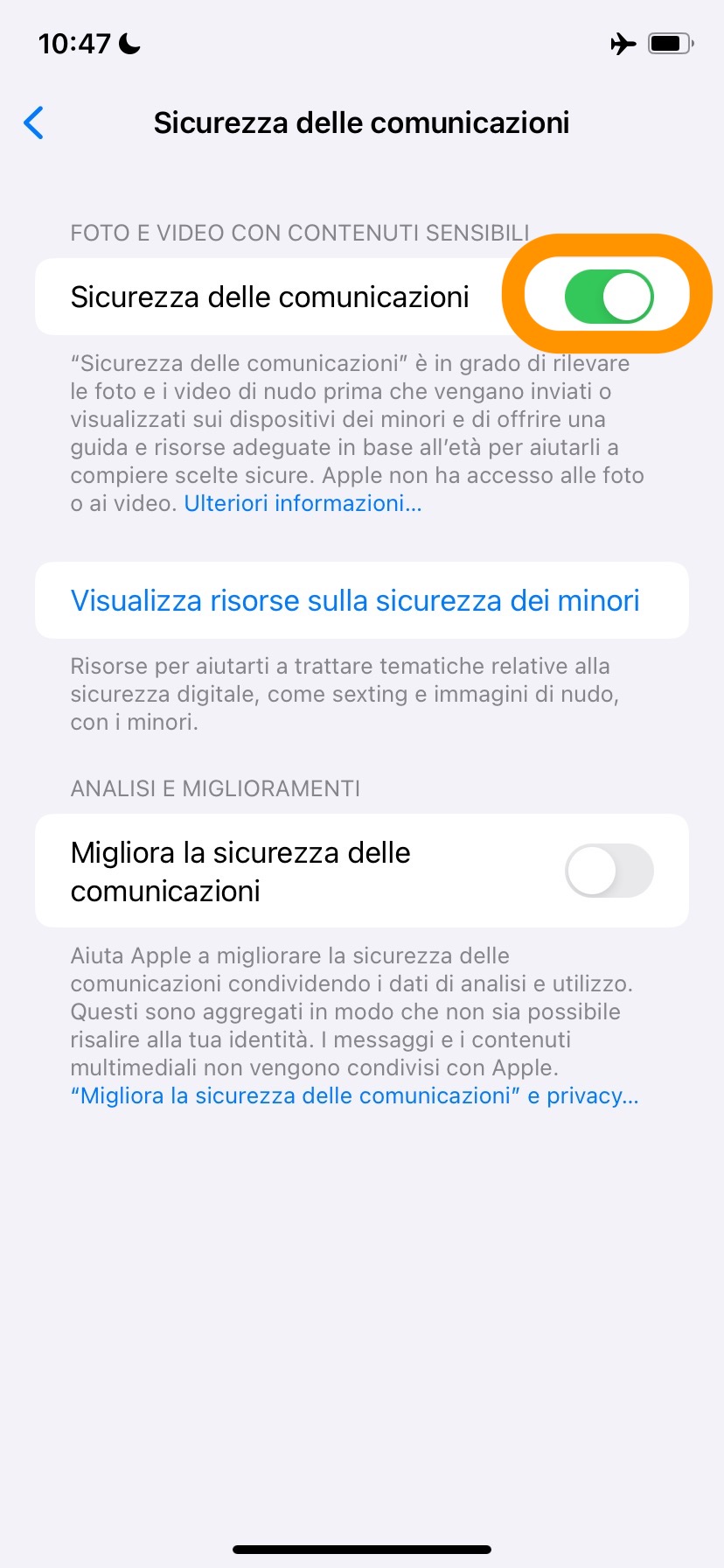
Task: Enable Migliora la sicurezza delle comunicazioni
Action: point(609,871)
